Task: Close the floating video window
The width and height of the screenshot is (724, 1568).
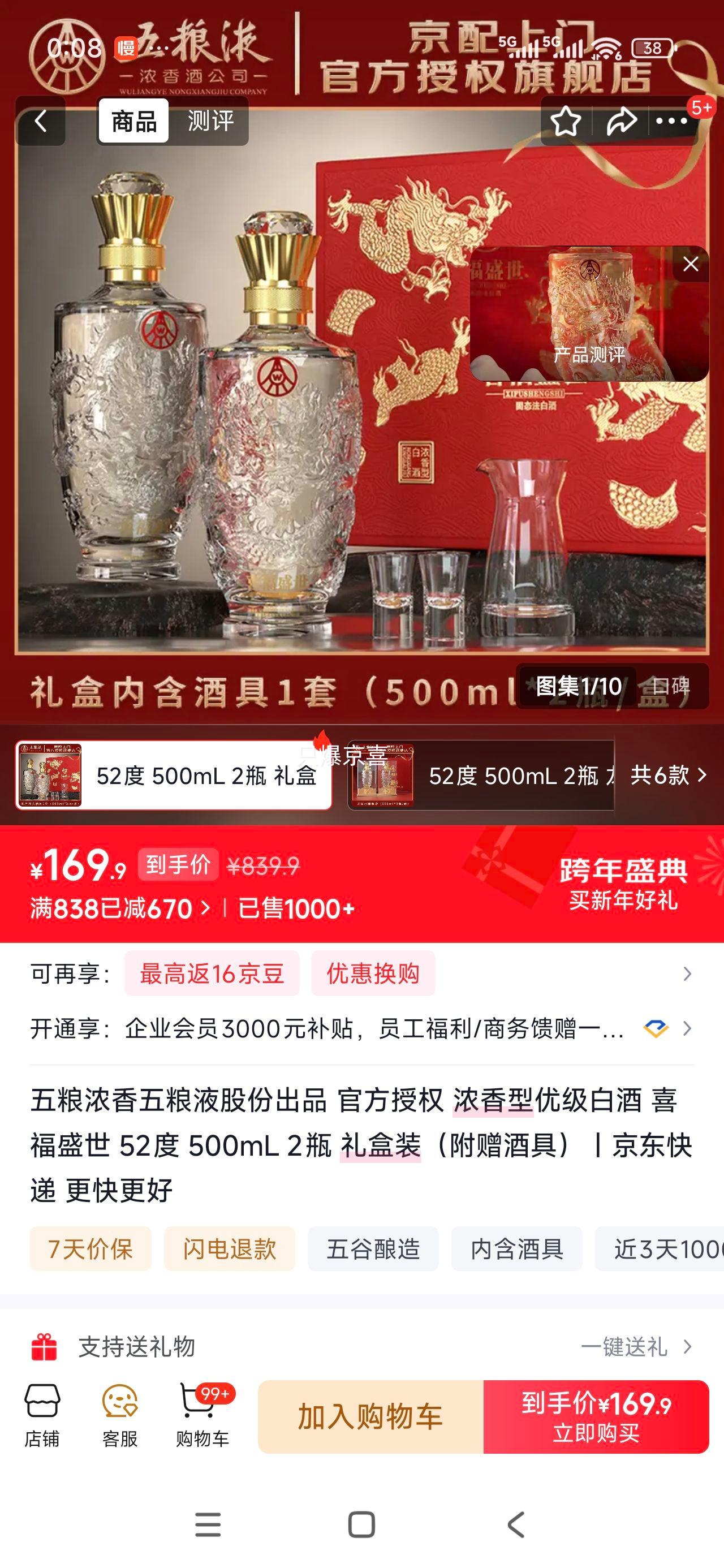Action: [690, 264]
